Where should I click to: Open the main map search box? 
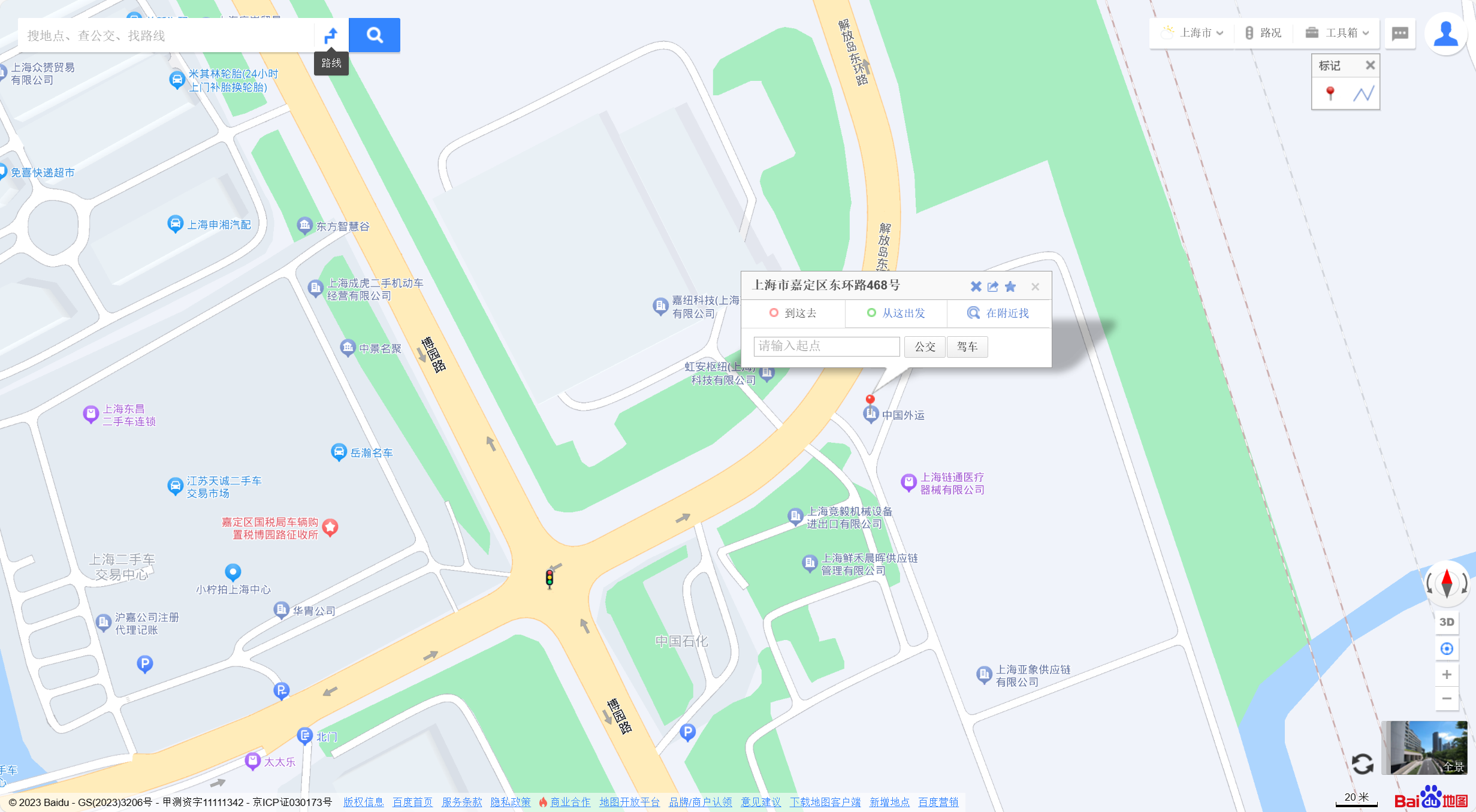168,35
